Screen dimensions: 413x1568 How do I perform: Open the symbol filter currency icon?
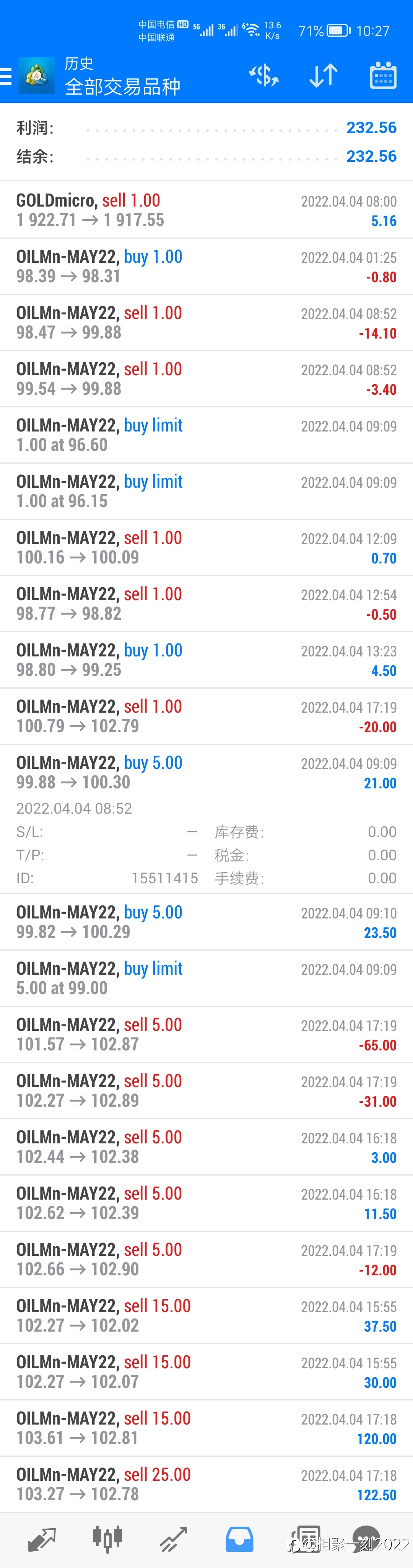[x=263, y=75]
